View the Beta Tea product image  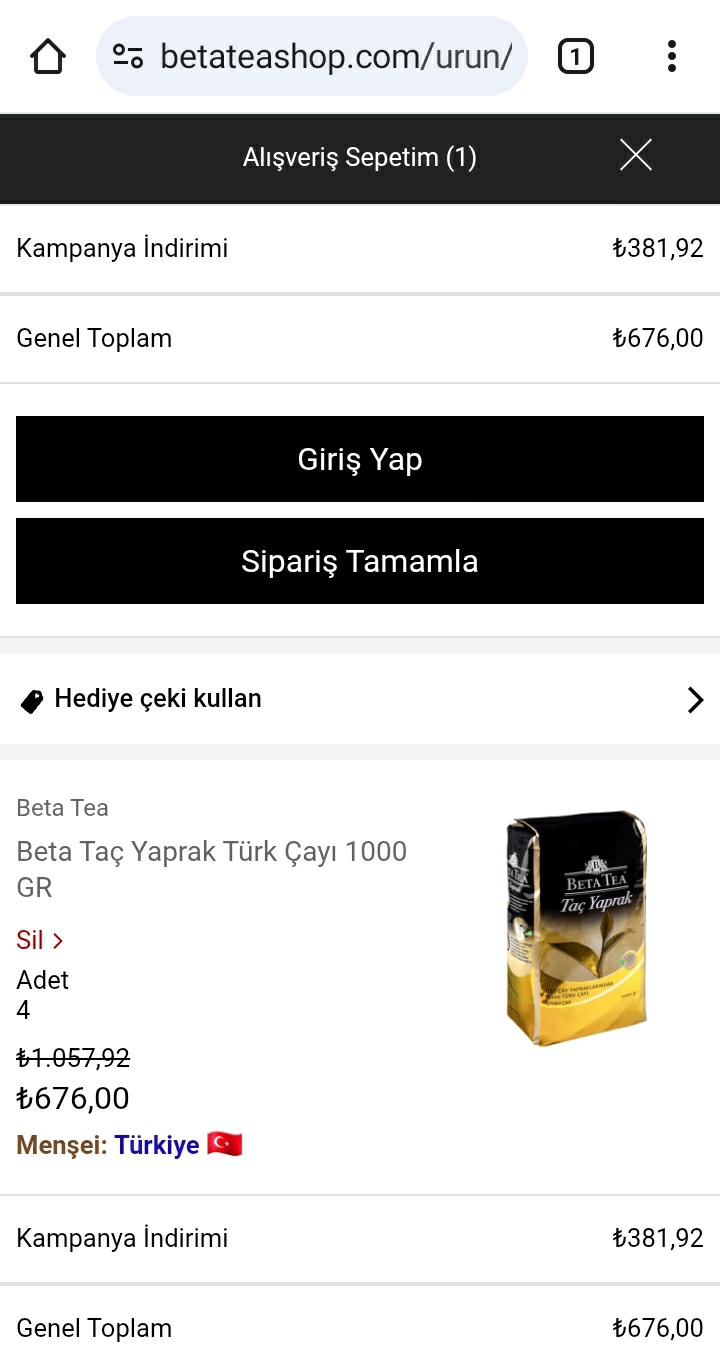click(x=576, y=928)
